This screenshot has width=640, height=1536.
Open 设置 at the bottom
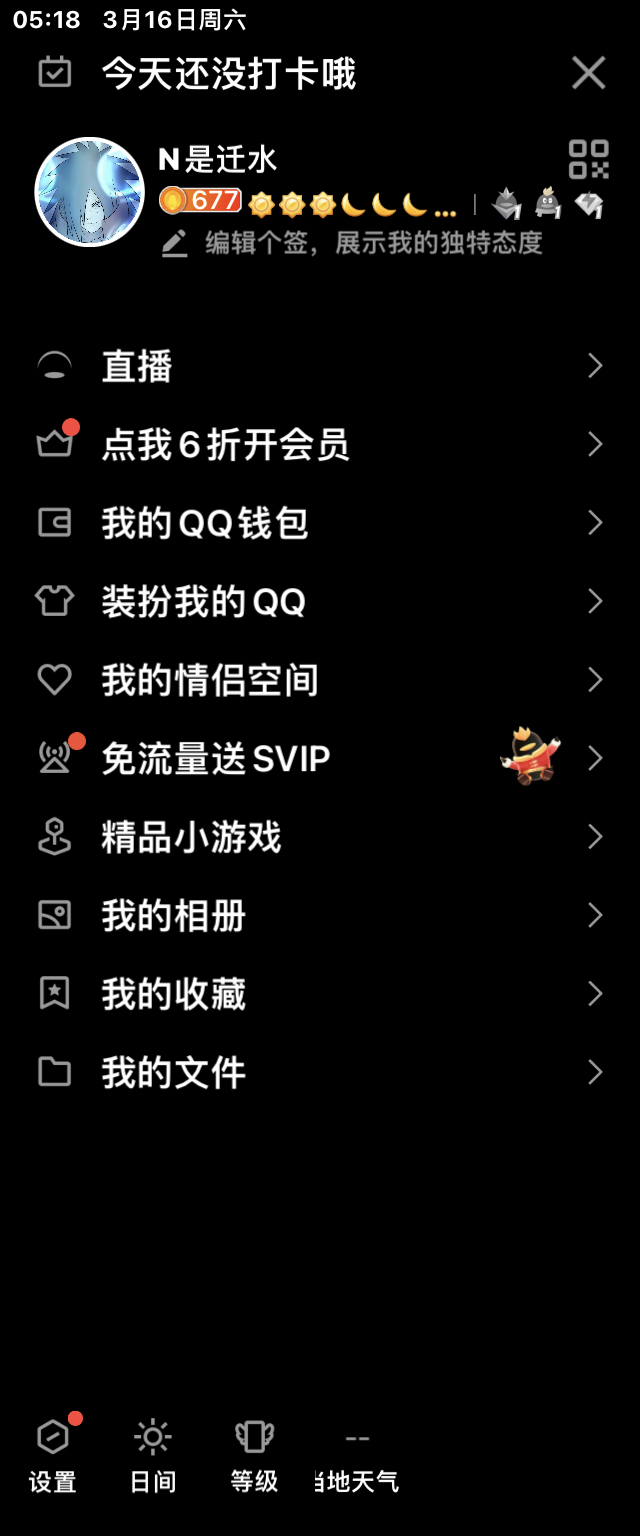point(53,1455)
